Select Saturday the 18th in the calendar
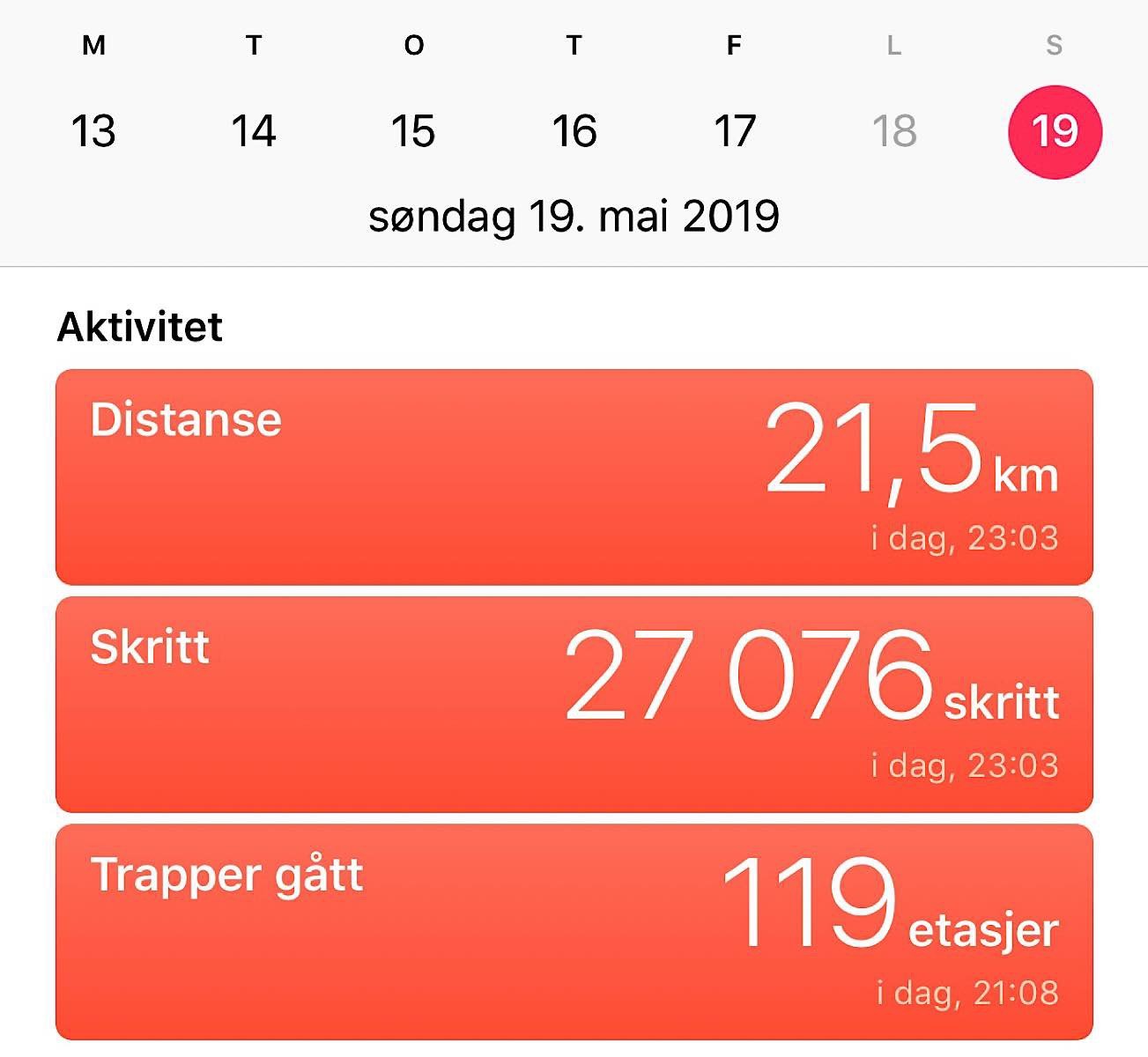Viewport: 1148px width, 1057px height. (x=894, y=131)
